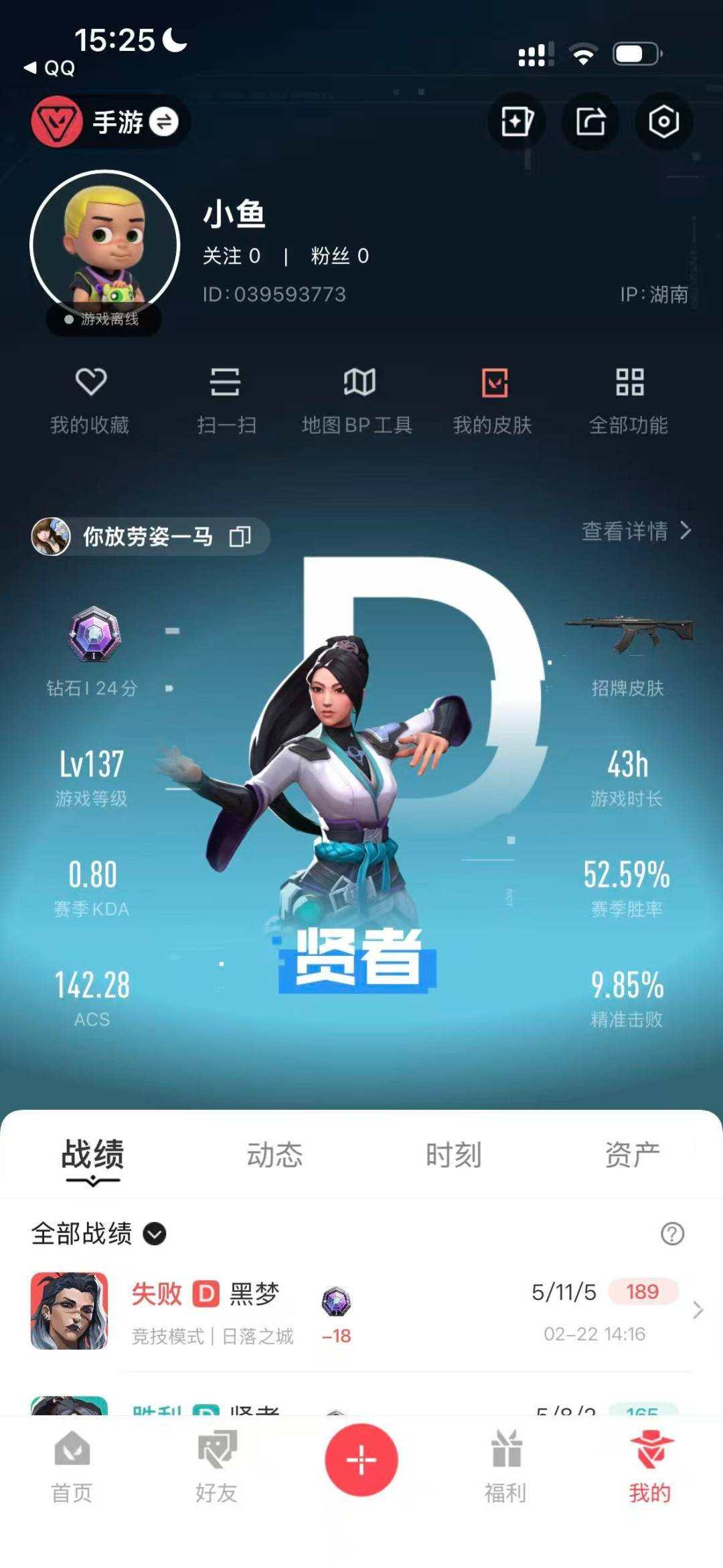Open the 地图BP工具 map tool
The image size is (723, 1568).
[x=358, y=399]
